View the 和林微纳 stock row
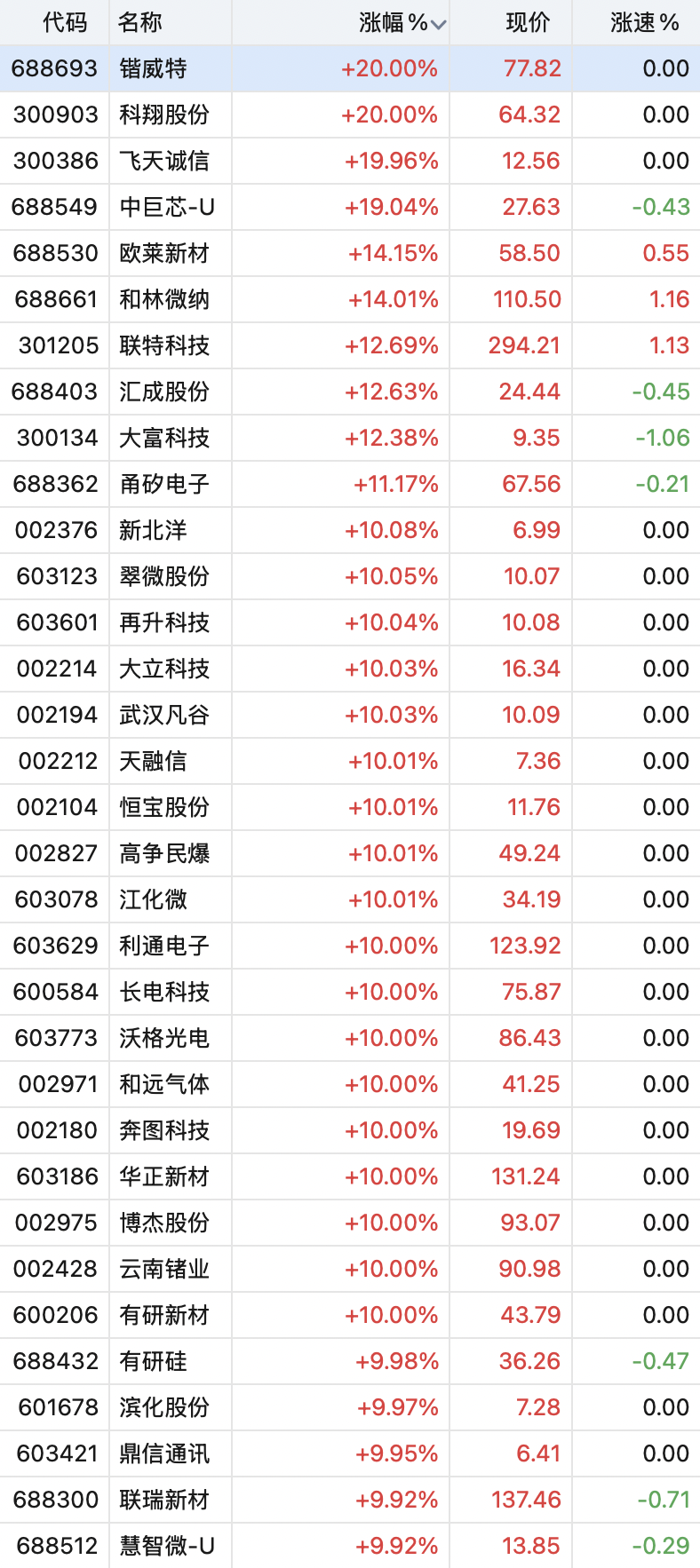The height and width of the screenshot is (1568, 700). point(350,299)
